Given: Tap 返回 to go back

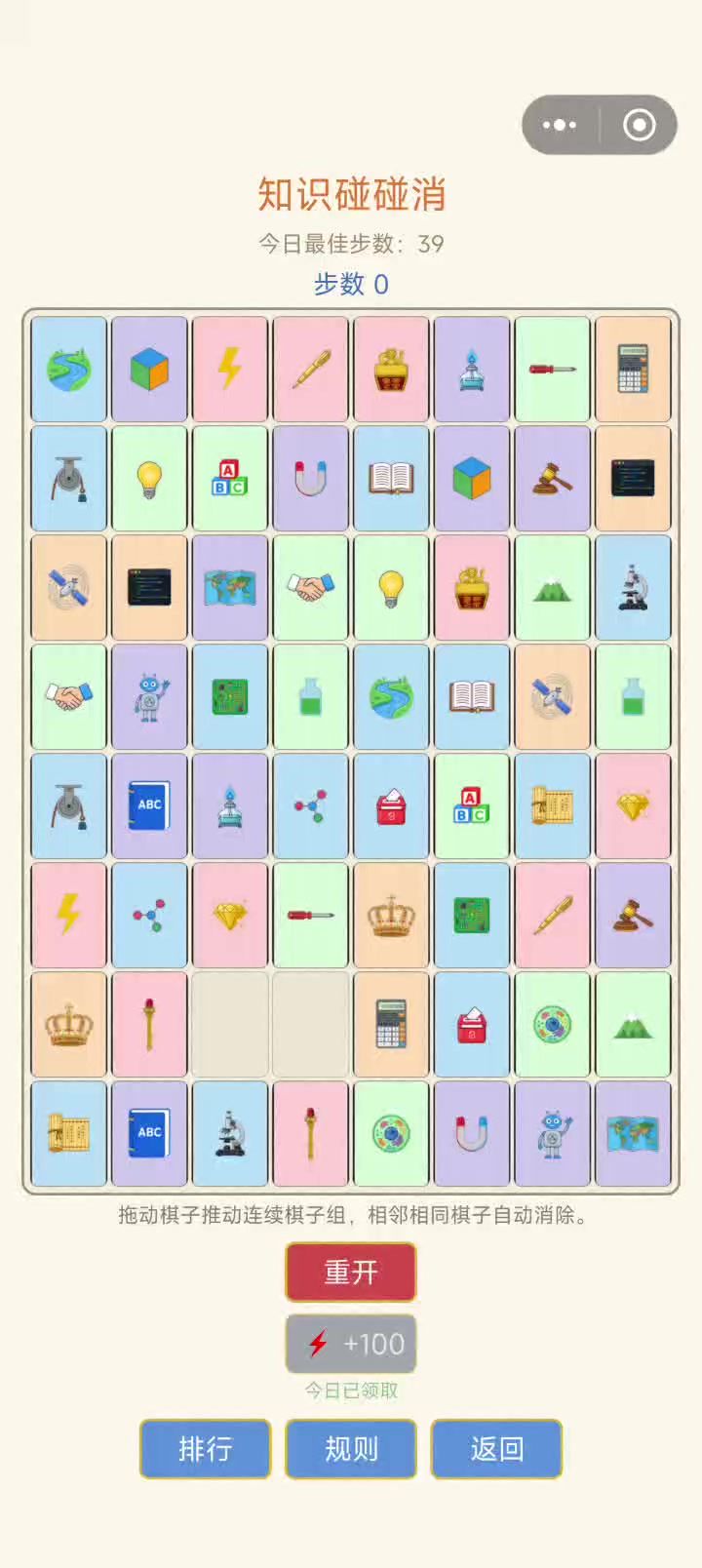Looking at the screenshot, I should point(496,1449).
